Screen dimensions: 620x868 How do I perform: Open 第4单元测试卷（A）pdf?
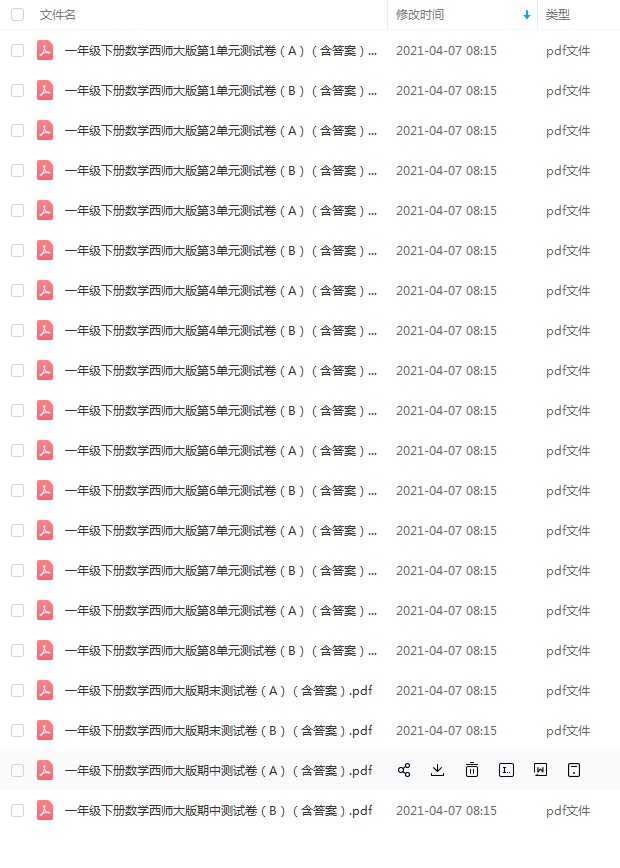tap(220, 290)
